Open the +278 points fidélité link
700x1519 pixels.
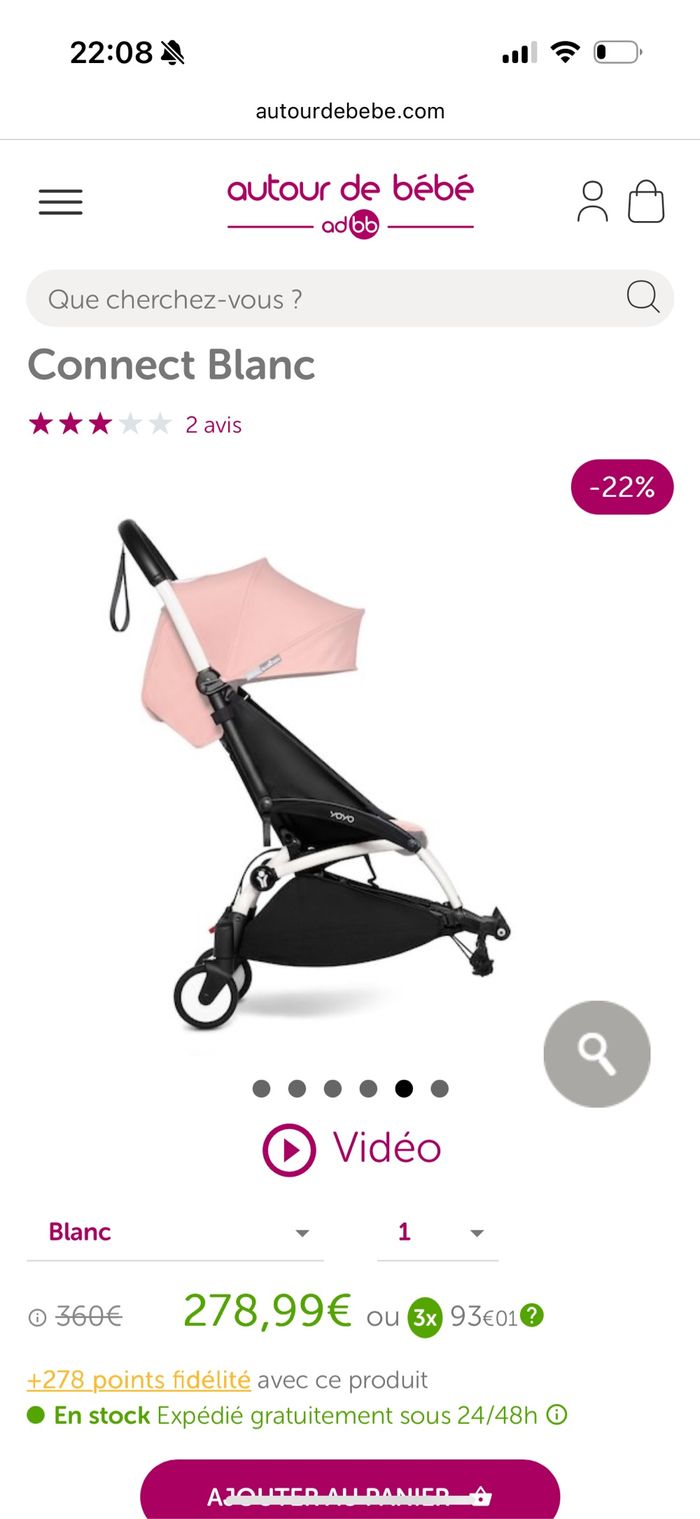tap(139, 1380)
